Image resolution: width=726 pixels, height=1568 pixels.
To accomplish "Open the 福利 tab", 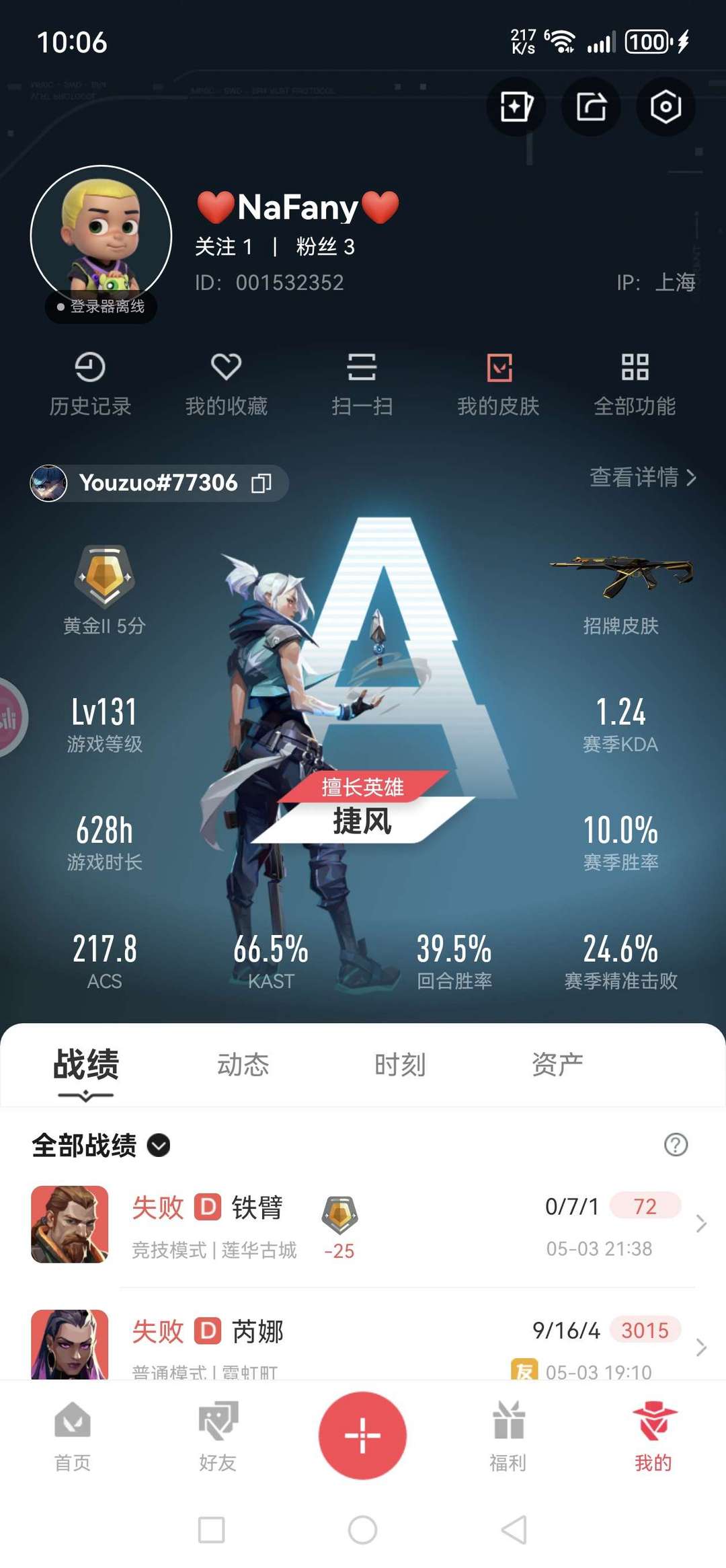I will (508, 1436).
